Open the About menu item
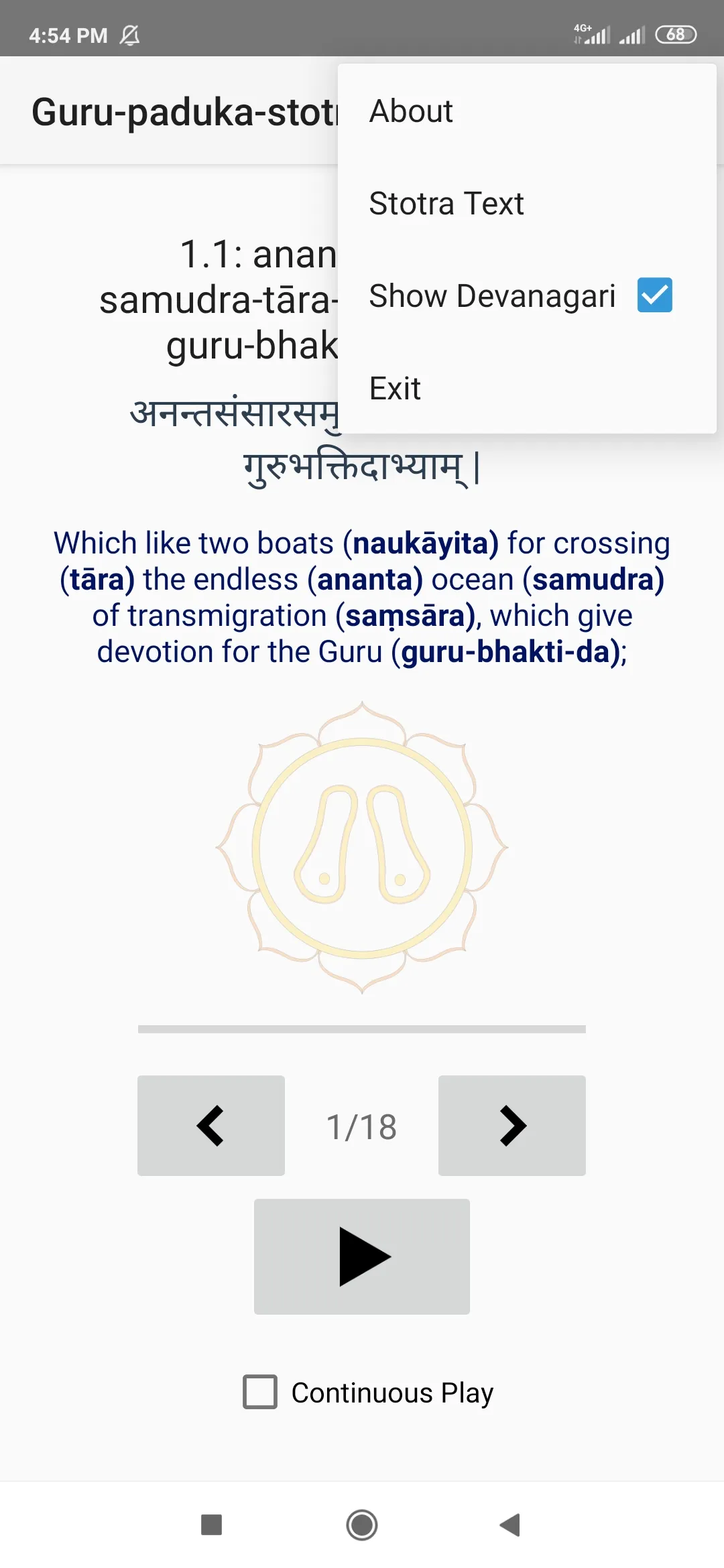Viewport: 724px width, 1568px height. pos(527,111)
